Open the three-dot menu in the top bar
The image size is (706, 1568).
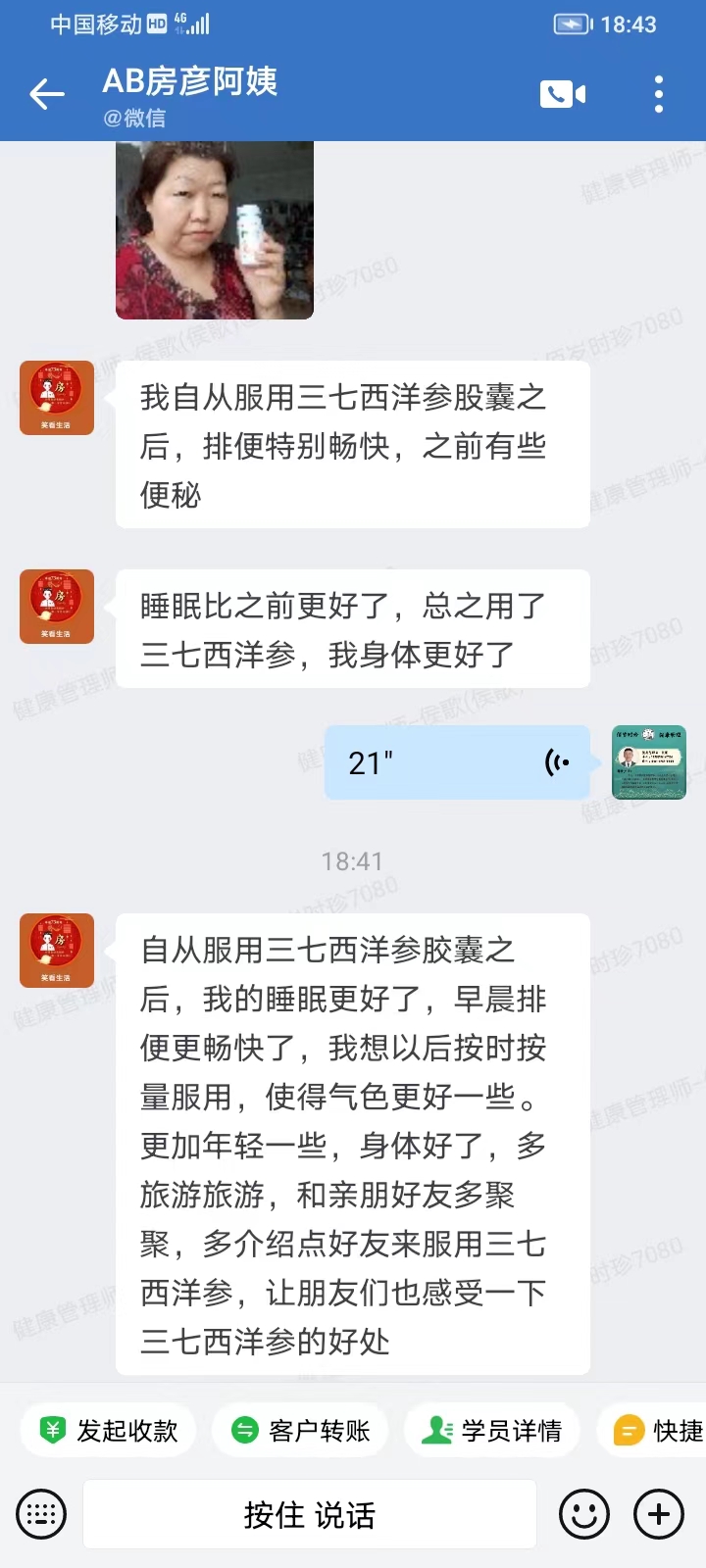click(659, 94)
